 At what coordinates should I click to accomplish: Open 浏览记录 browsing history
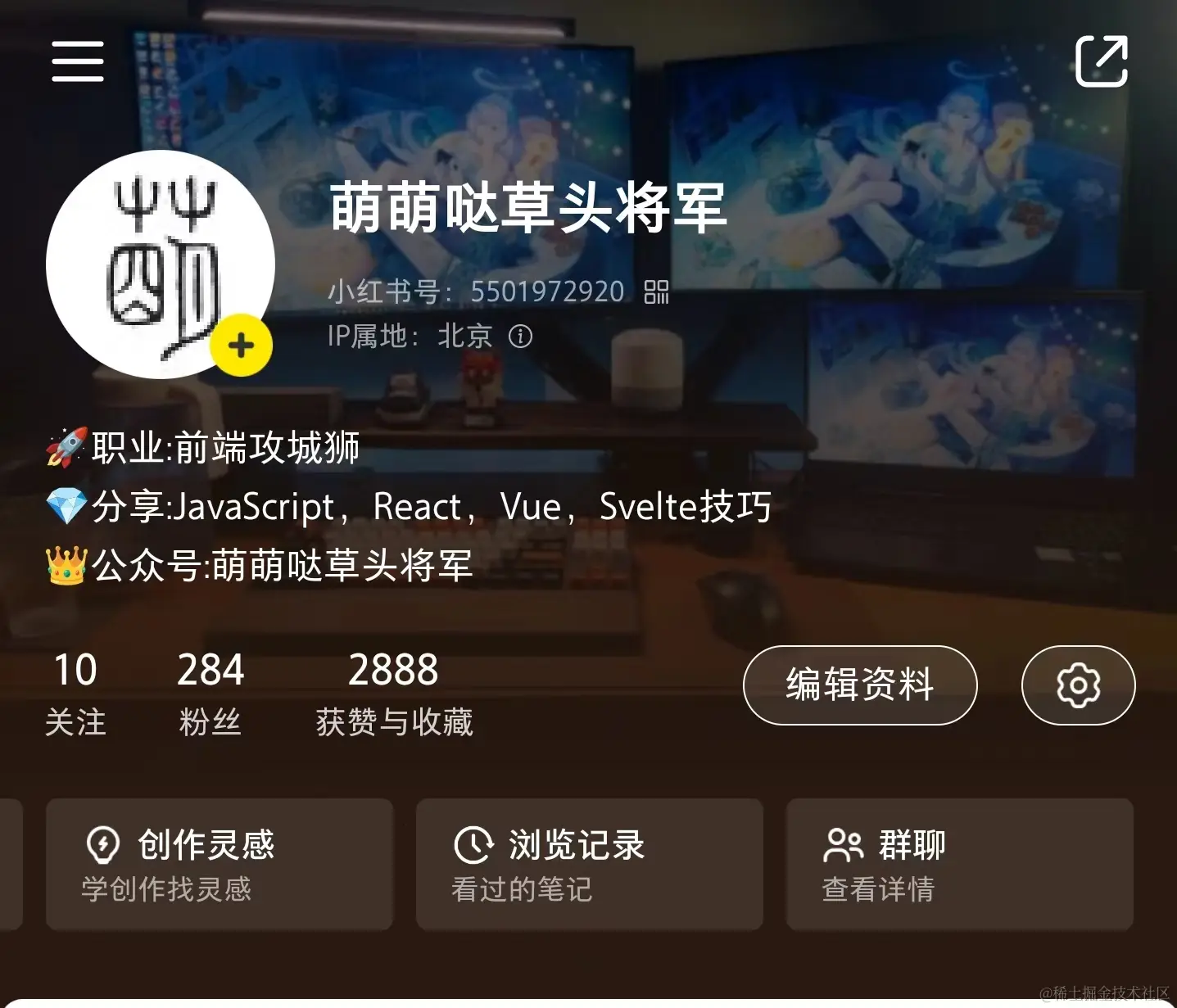pos(590,865)
